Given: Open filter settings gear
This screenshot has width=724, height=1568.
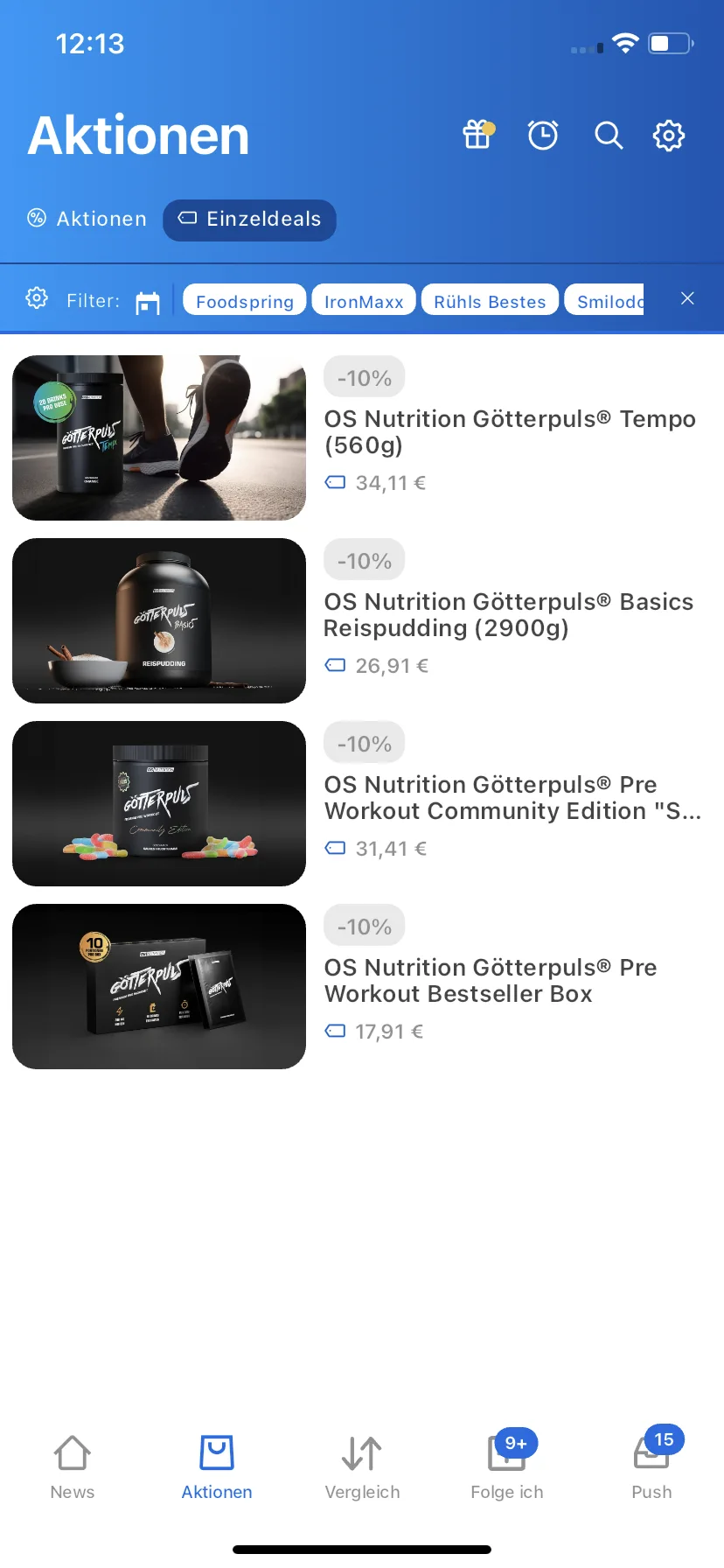Looking at the screenshot, I should (37, 298).
